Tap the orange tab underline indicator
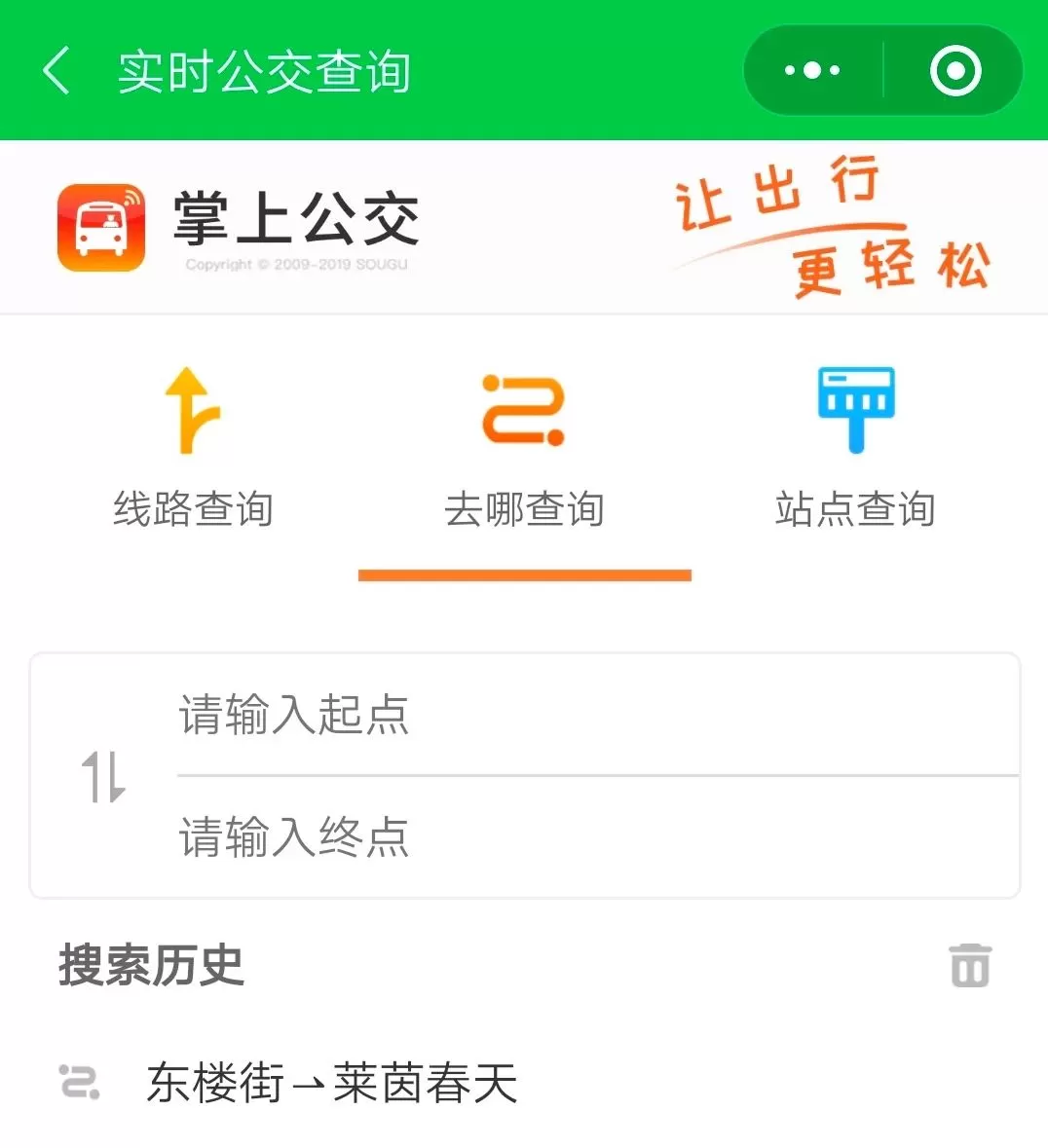Image resolution: width=1048 pixels, height=1148 pixels. (525, 574)
